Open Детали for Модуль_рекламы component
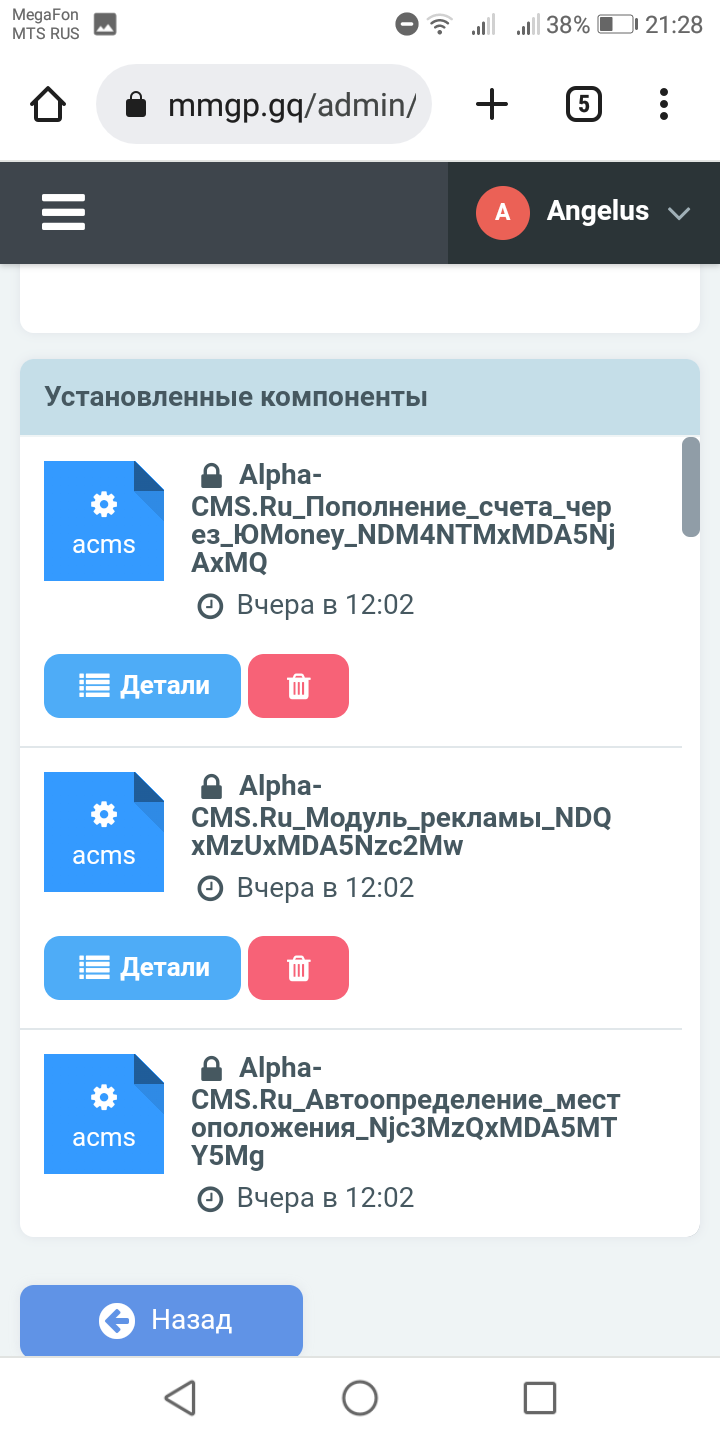 pyautogui.click(x=142, y=968)
